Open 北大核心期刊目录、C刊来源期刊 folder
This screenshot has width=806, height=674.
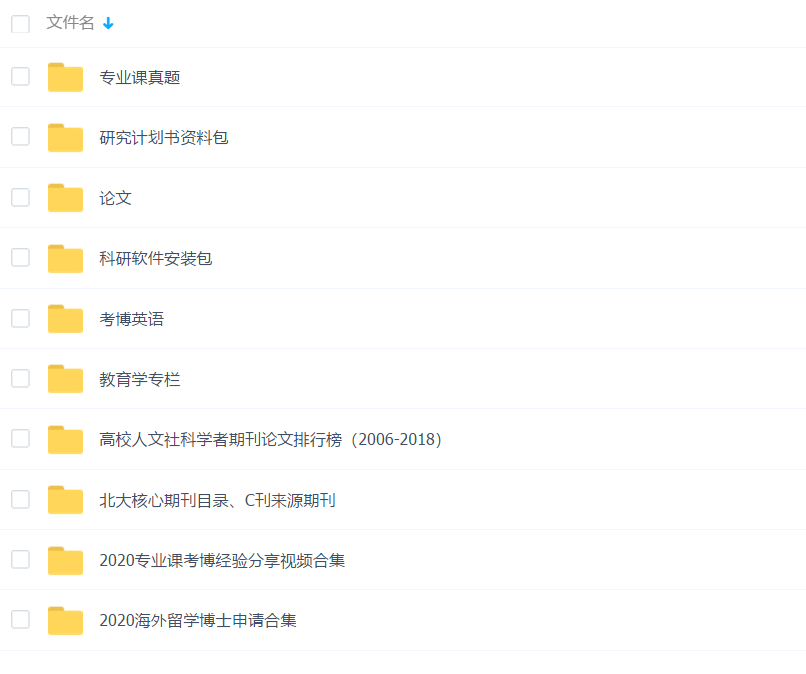pos(217,500)
